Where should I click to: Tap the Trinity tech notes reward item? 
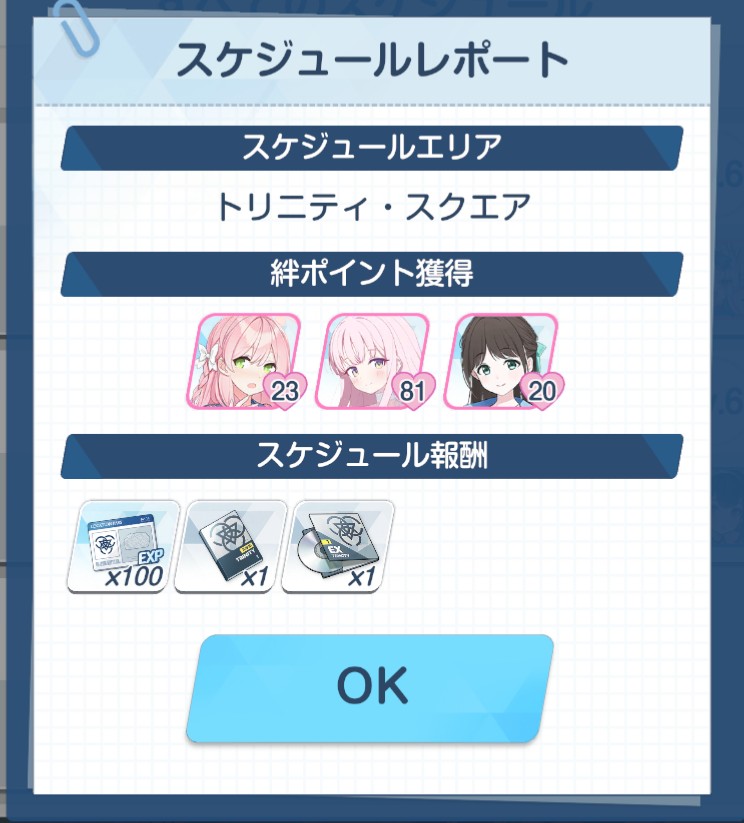tap(230, 546)
